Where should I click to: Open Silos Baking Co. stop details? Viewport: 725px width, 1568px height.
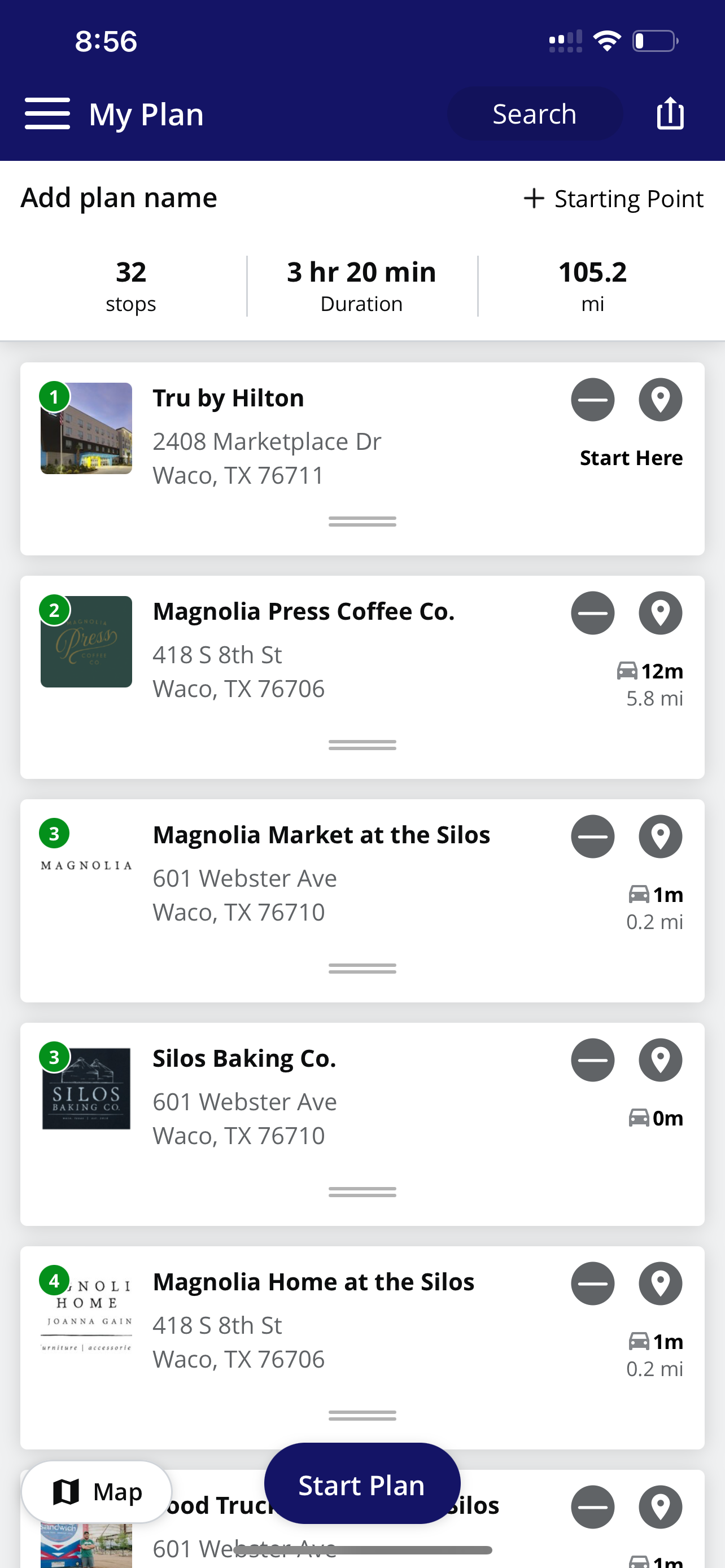click(362, 1124)
